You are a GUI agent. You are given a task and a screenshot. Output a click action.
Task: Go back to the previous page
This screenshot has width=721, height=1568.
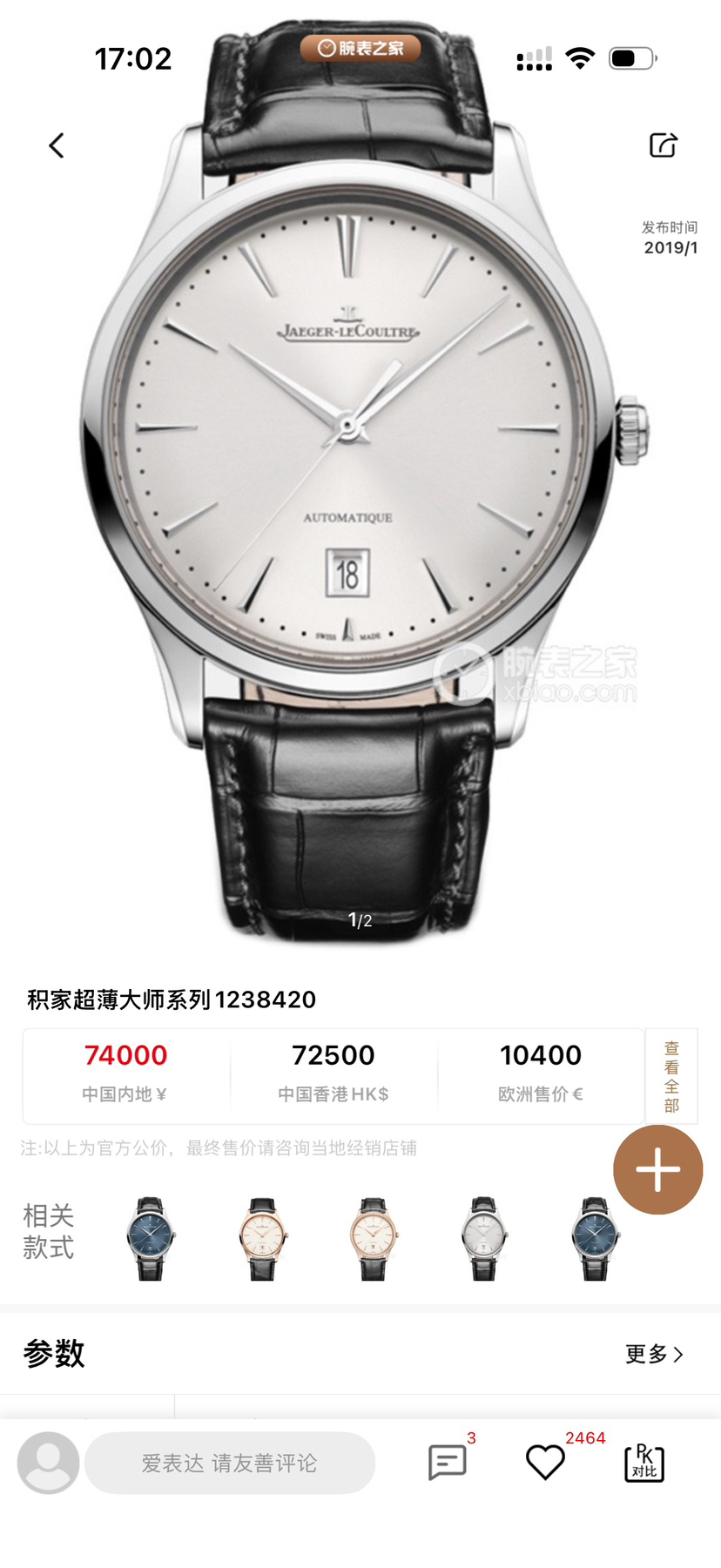click(57, 145)
